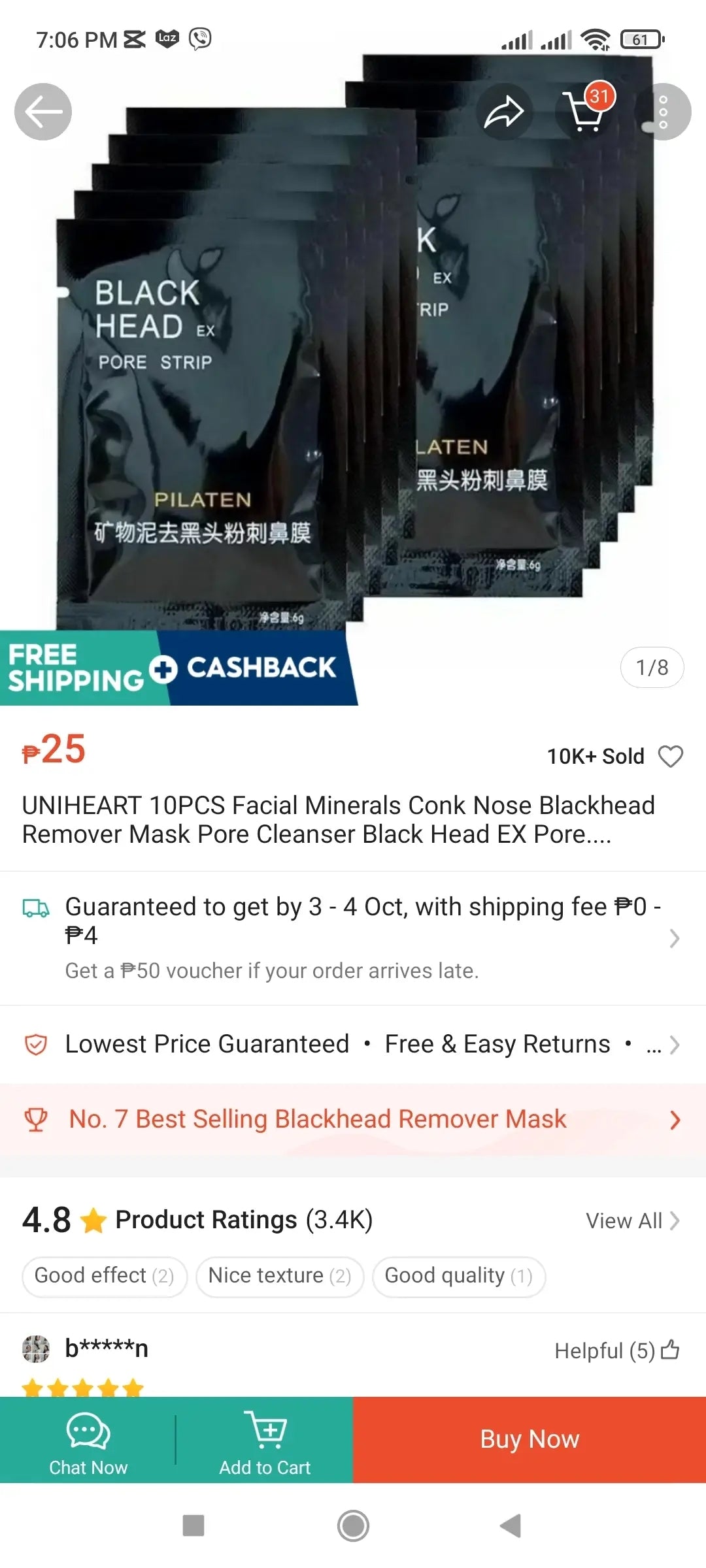Mark b*****n's review as helpful
The height and width of the screenshot is (1568, 706).
tap(616, 1350)
